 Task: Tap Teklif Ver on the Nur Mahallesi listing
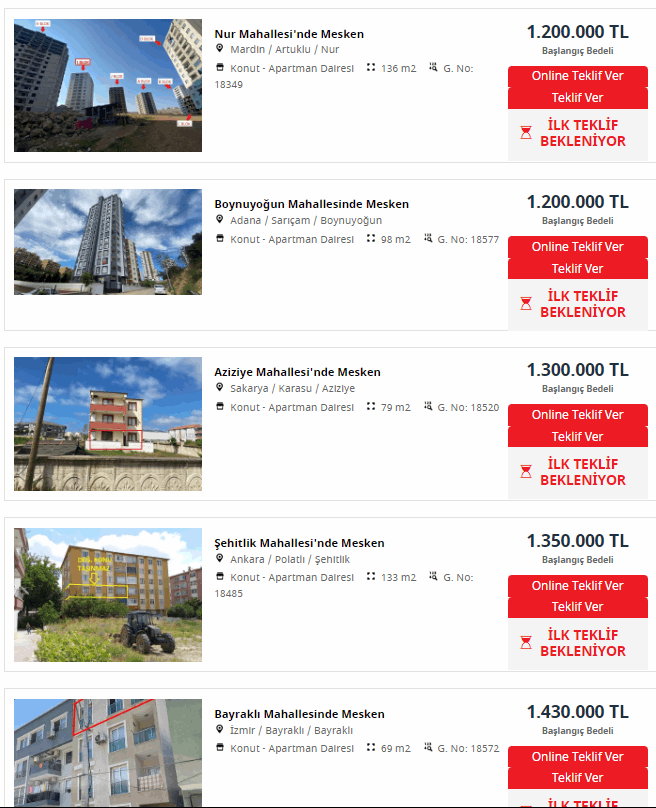coord(577,98)
